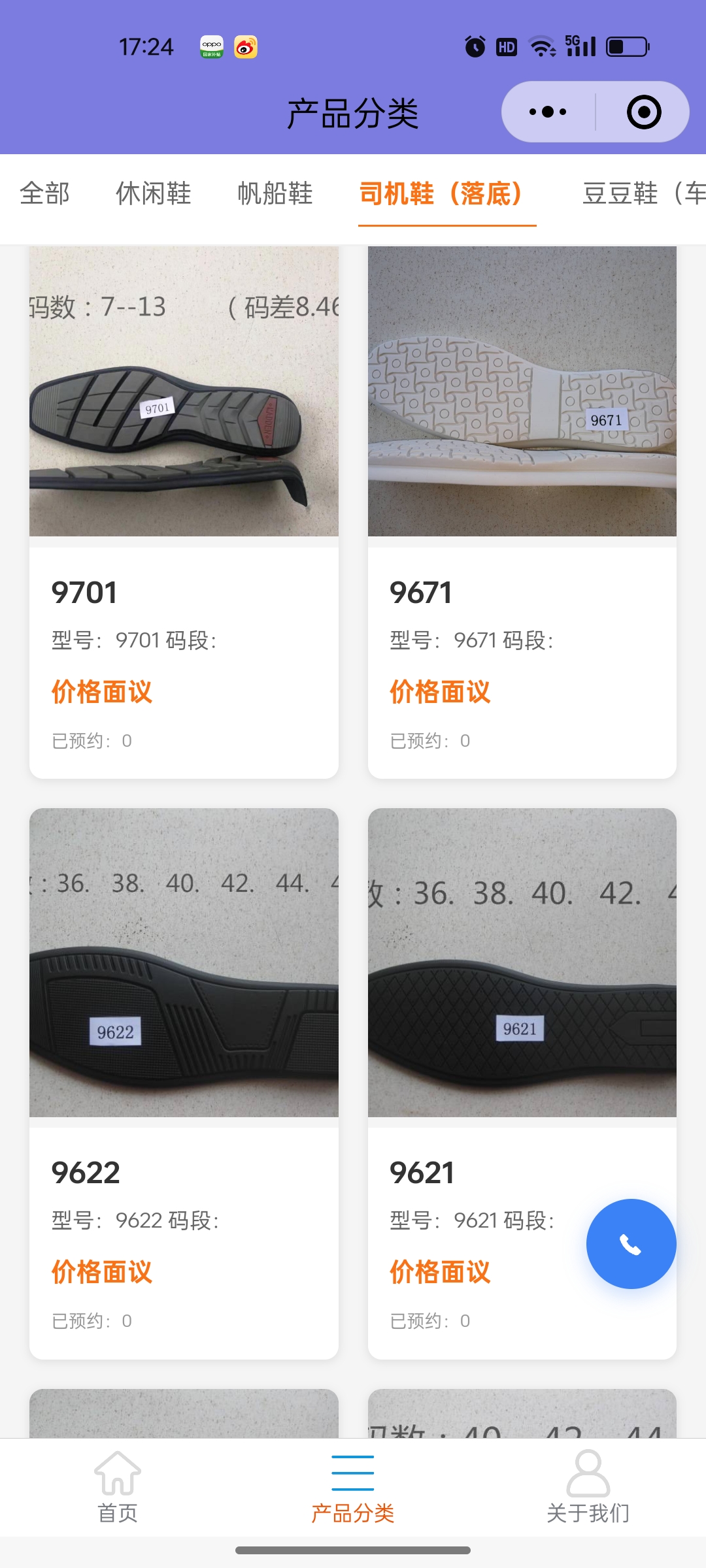706x1568 pixels.
Task: Open the mini program more options menu
Action: (548, 112)
